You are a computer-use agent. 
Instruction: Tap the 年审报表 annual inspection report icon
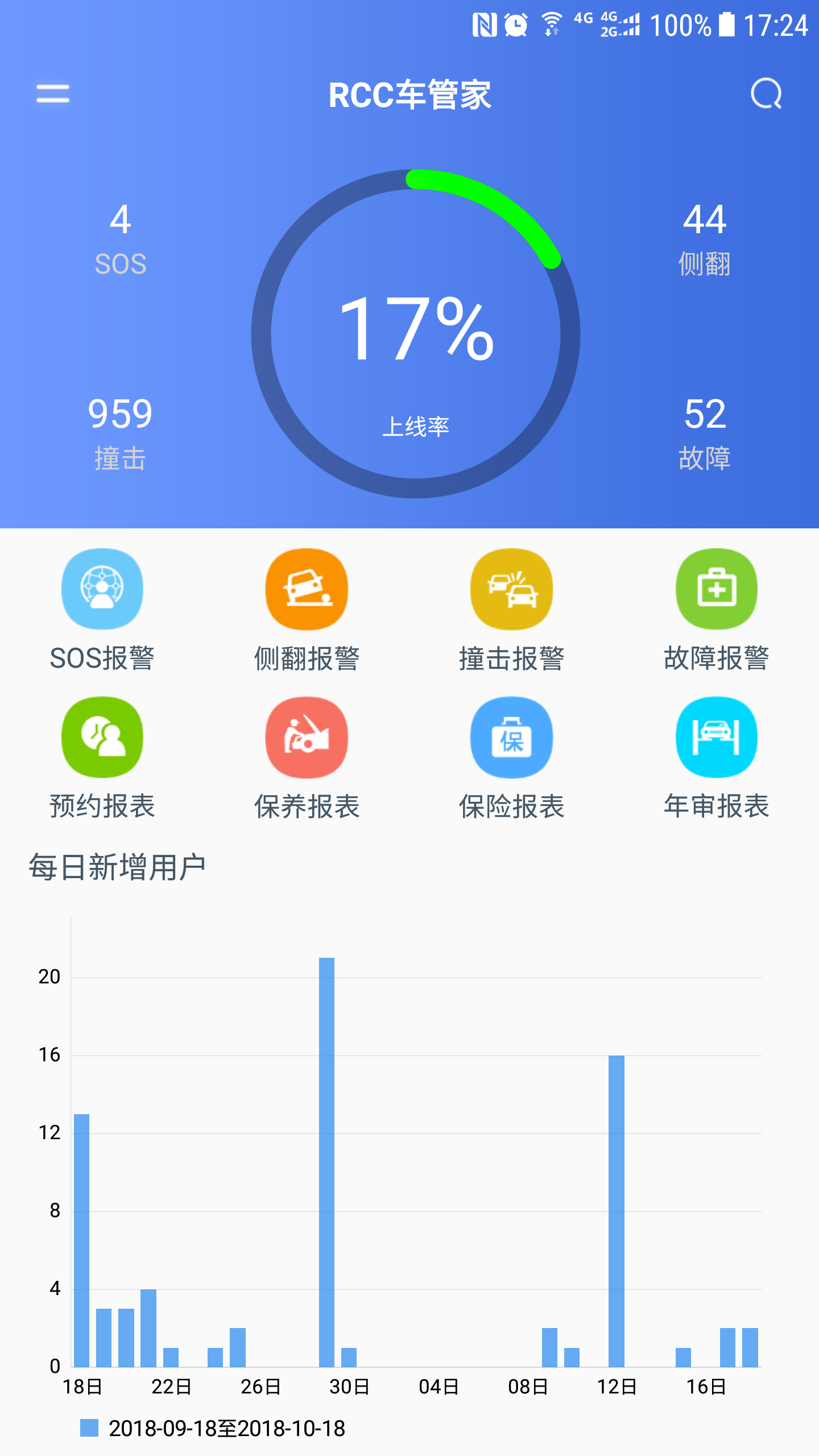(x=716, y=737)
